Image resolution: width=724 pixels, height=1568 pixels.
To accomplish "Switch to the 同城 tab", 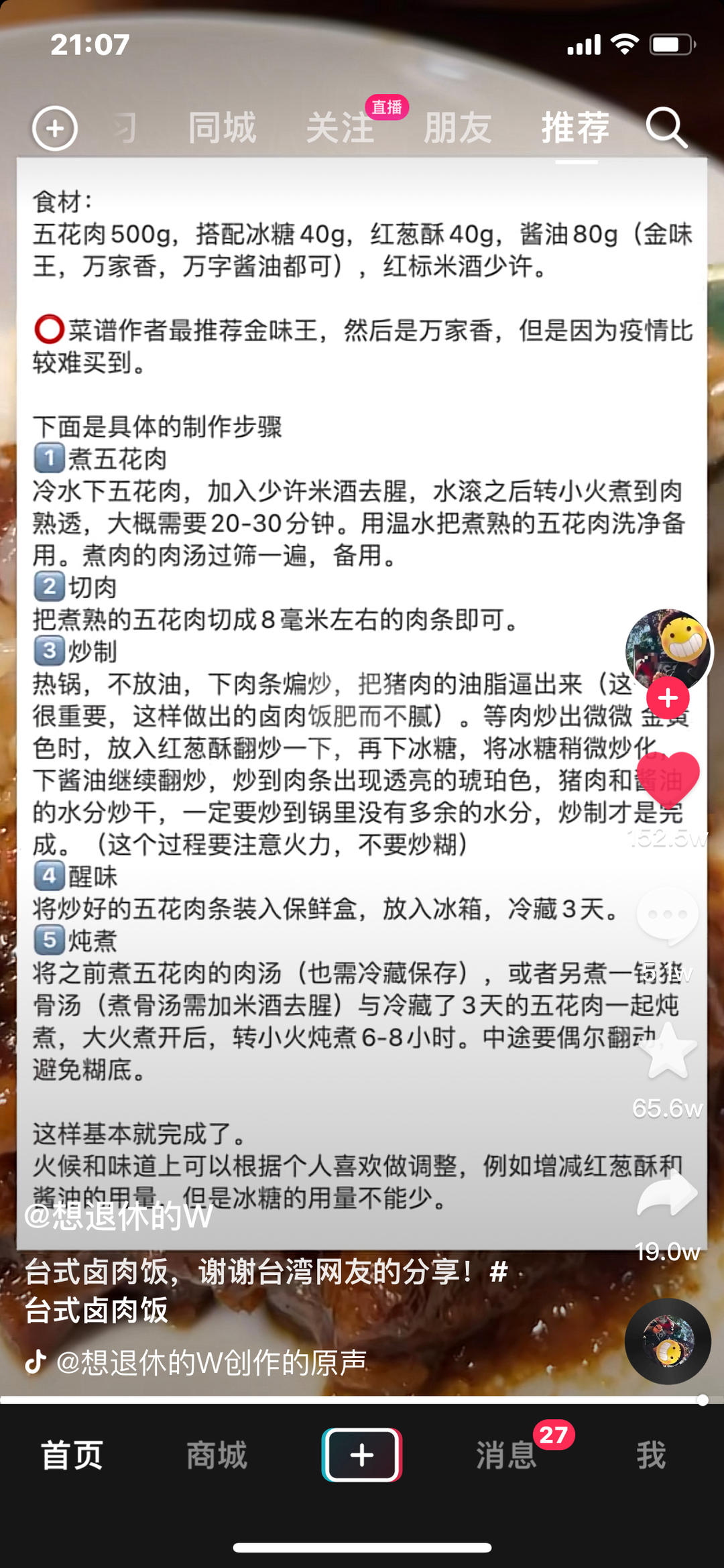I will [222, 128].
